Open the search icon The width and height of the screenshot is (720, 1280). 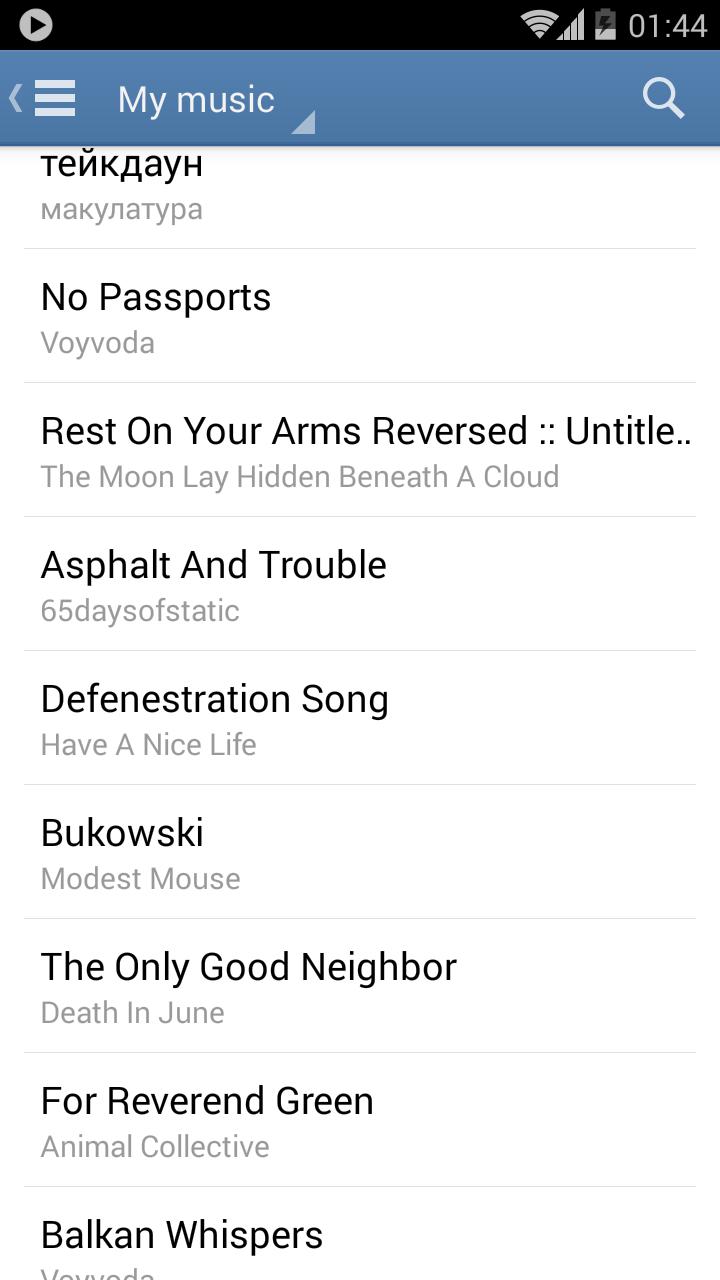pyautogui.click(x=662, y=99)
